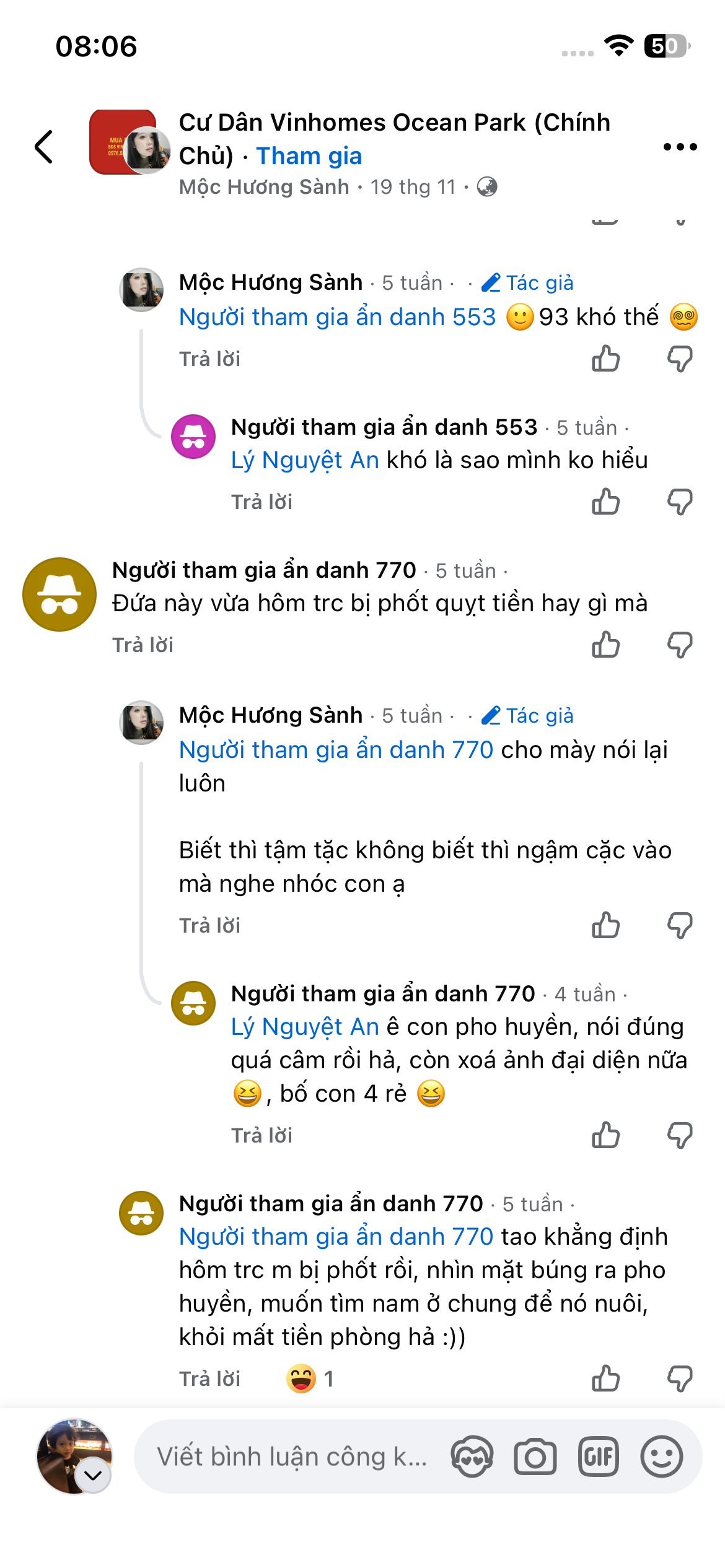
Task: Reply to the 'cho mày nói lại luôn' comment
Action: tap(209, 926)
